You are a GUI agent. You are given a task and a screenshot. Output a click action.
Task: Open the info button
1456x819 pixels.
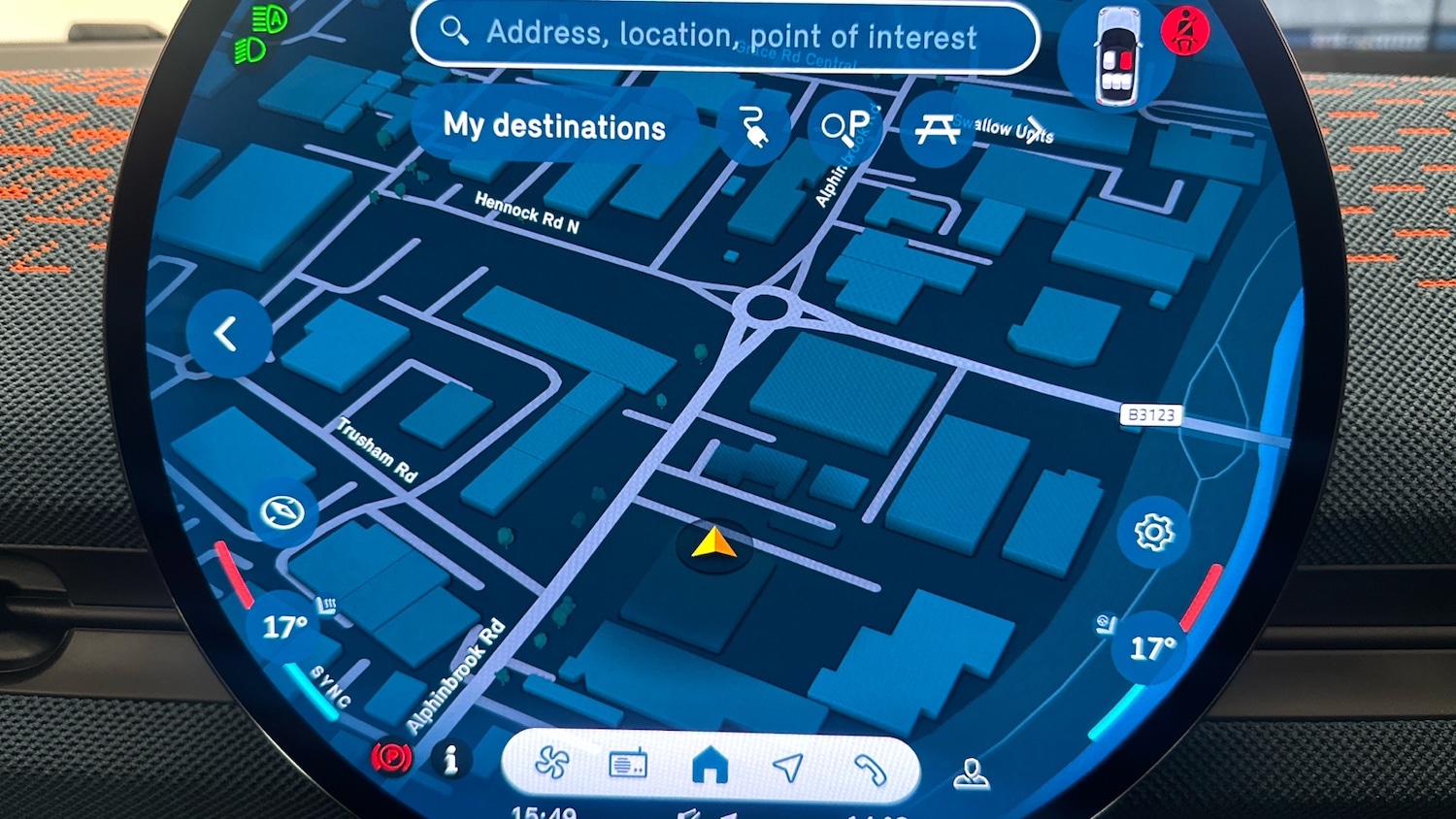coord(449,760)
